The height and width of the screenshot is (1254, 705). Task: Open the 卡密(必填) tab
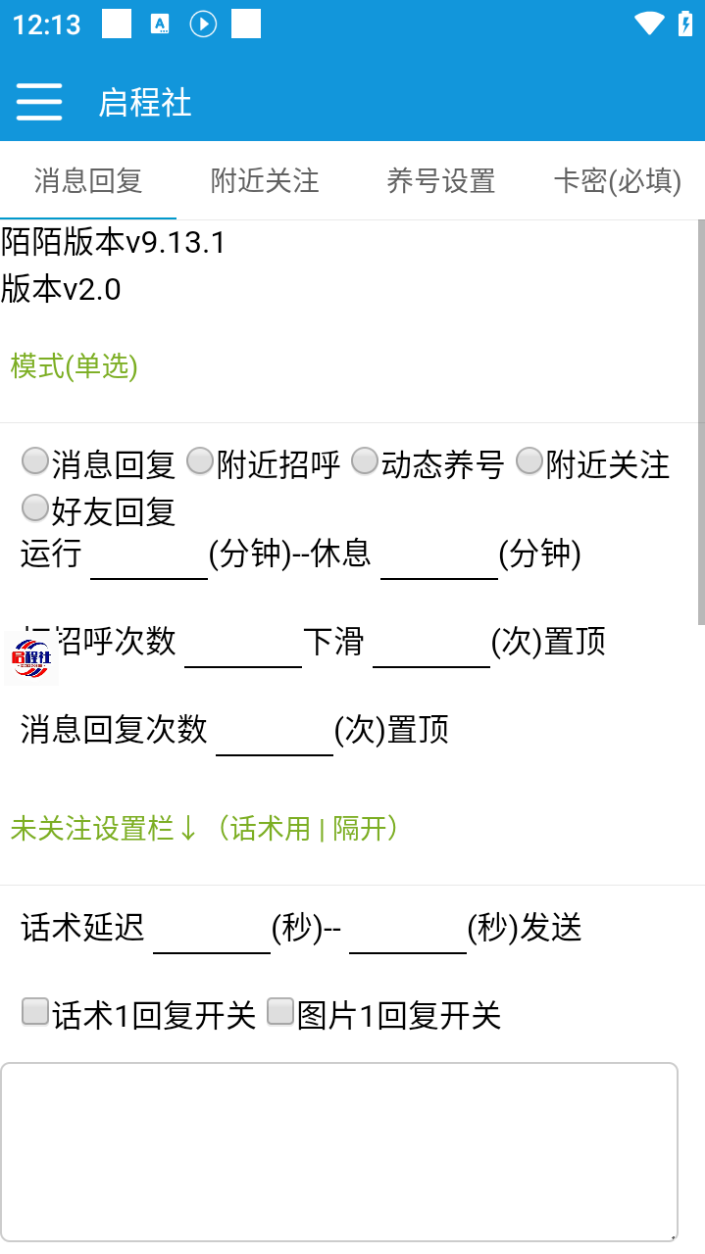[x=617, y=181]
